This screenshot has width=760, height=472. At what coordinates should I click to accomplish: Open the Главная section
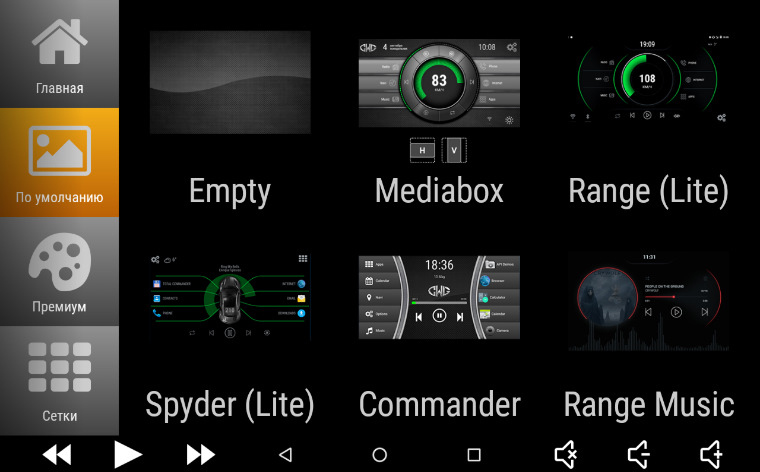pos(59,54)
